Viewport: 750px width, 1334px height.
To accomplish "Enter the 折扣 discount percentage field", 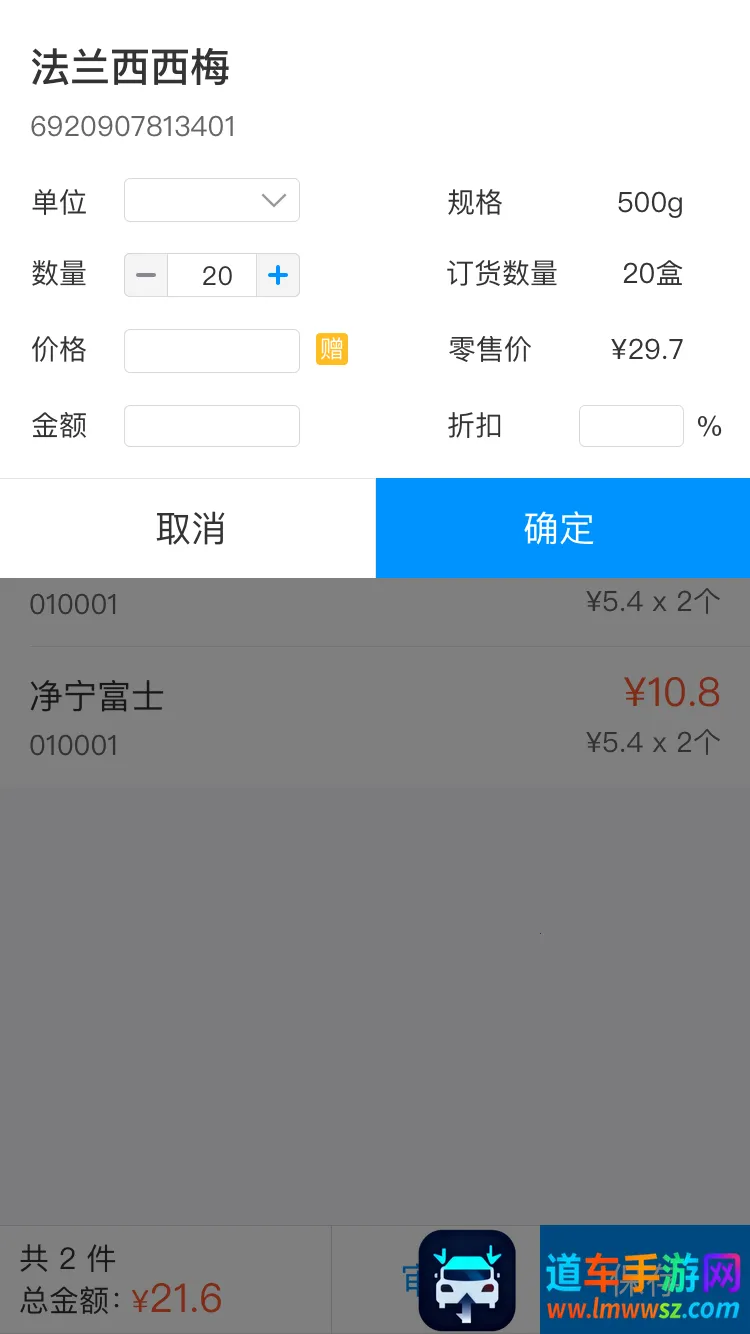I will (631, 426).
